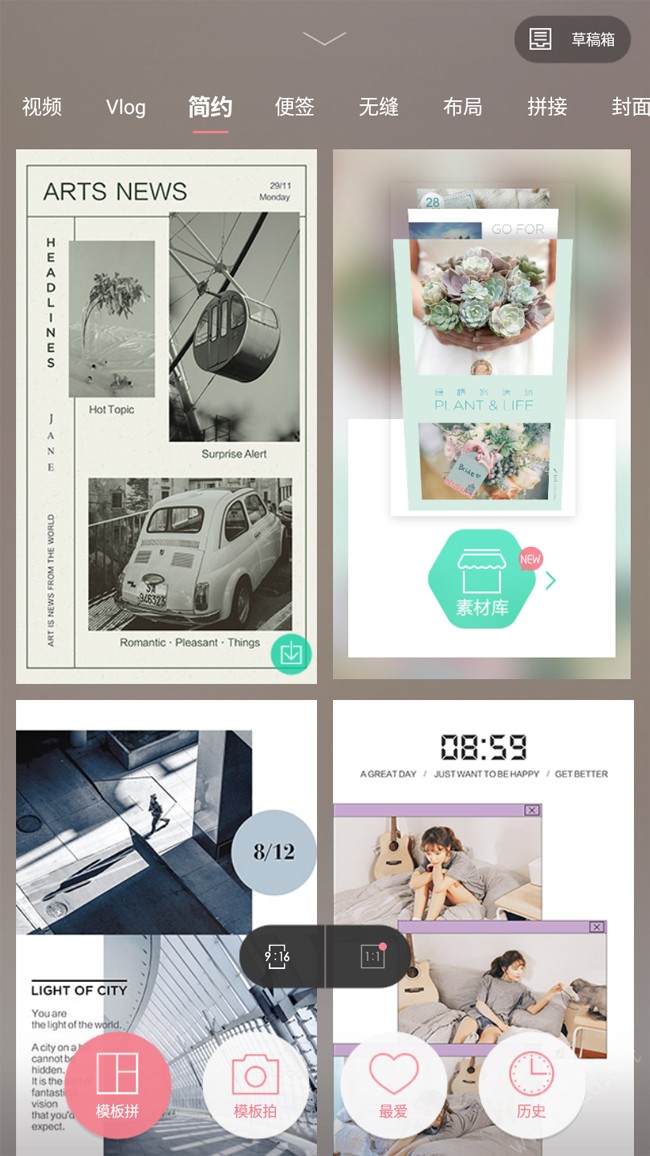Open 模板拍 template camera

255,1086
